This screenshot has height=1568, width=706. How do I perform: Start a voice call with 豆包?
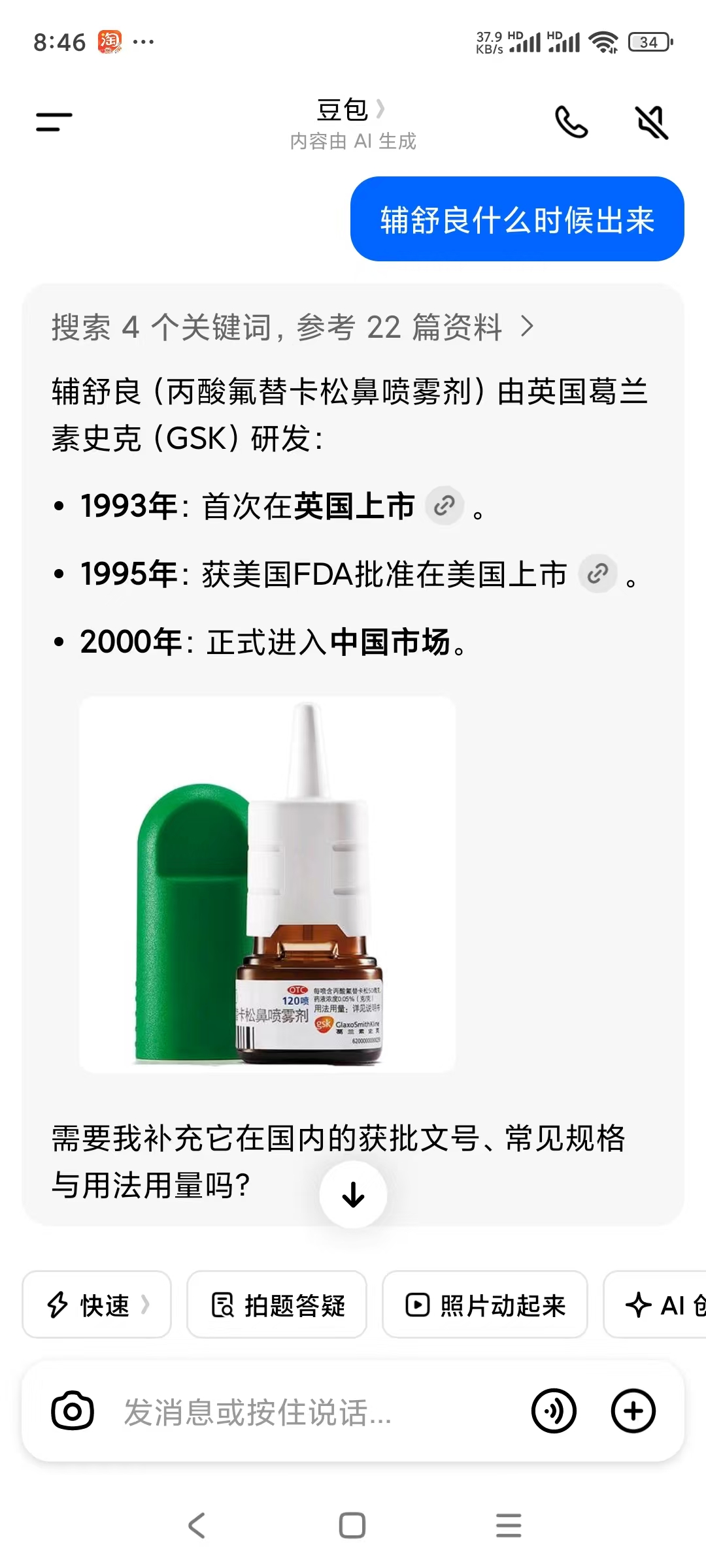[x=571, y=122]
